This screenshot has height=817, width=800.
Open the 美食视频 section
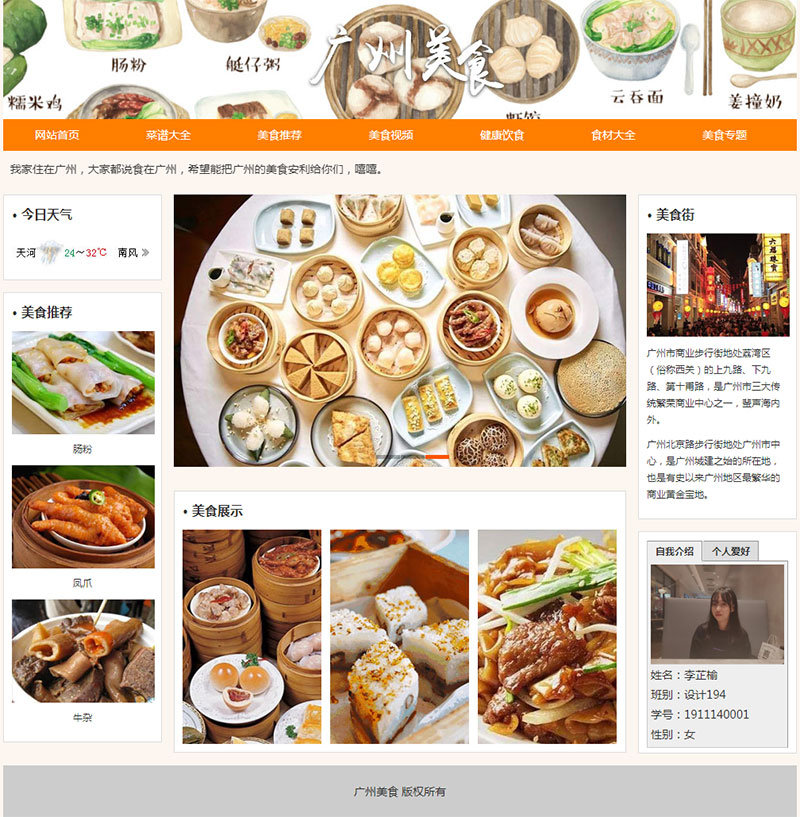[x=390, y=135]
